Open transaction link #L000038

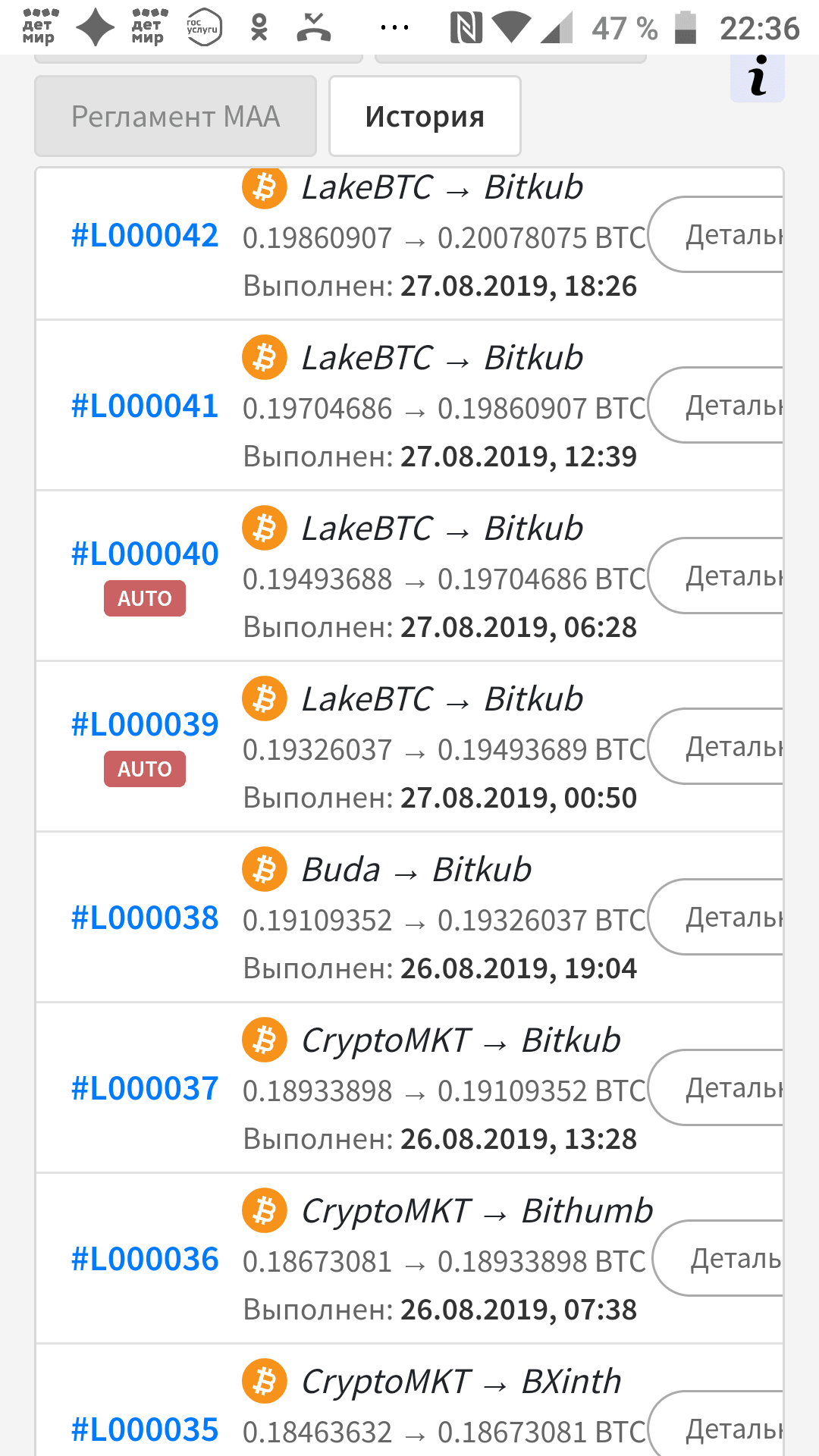(145, 918)
